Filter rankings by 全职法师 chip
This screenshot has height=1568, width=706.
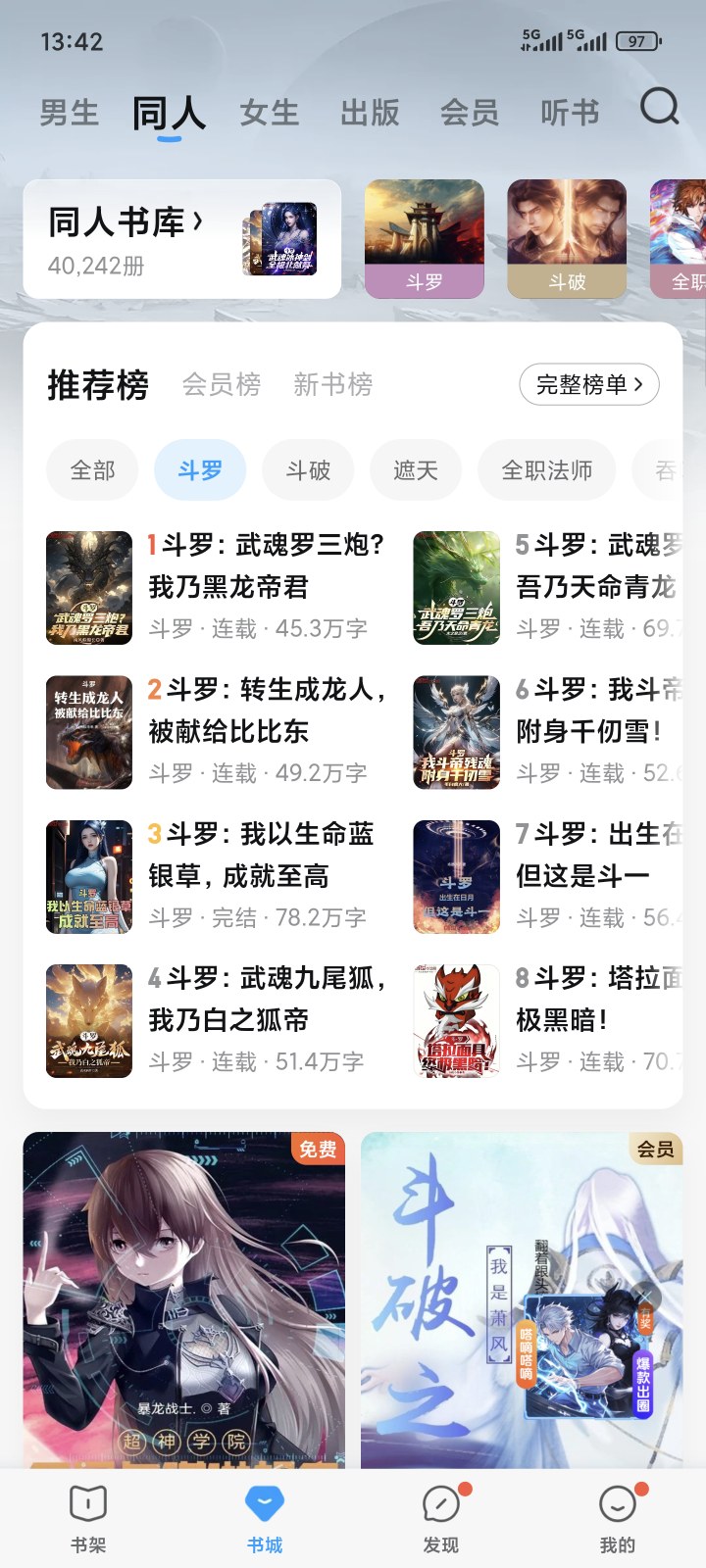(546, 470)
